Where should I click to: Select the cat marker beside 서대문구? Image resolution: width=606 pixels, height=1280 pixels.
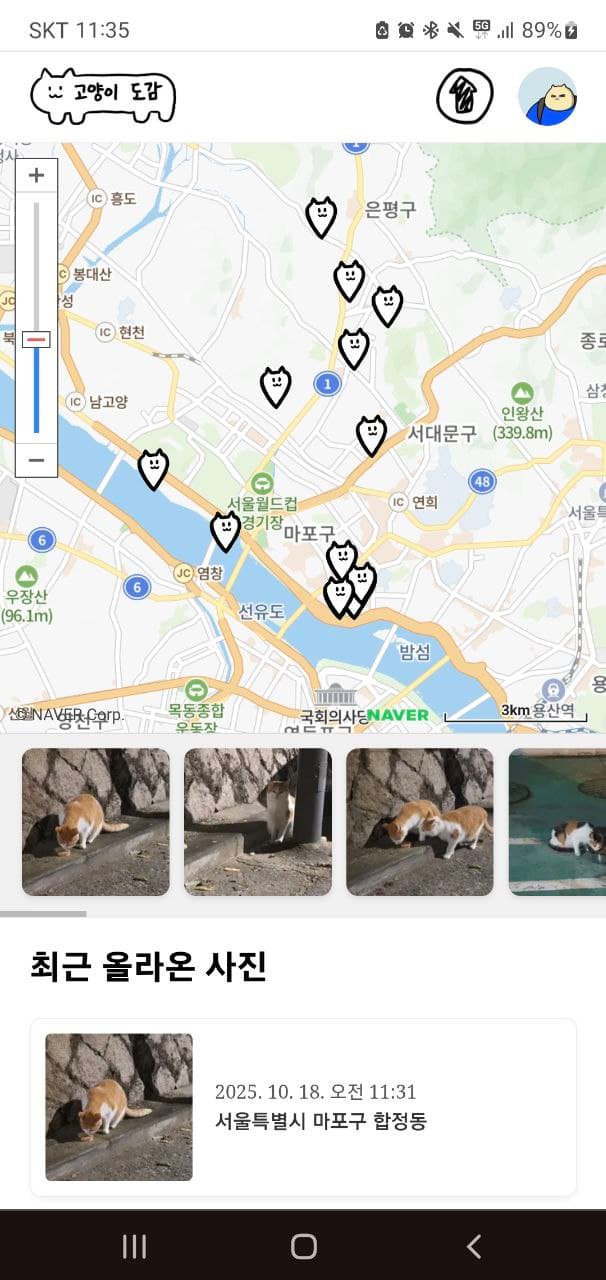371,434
